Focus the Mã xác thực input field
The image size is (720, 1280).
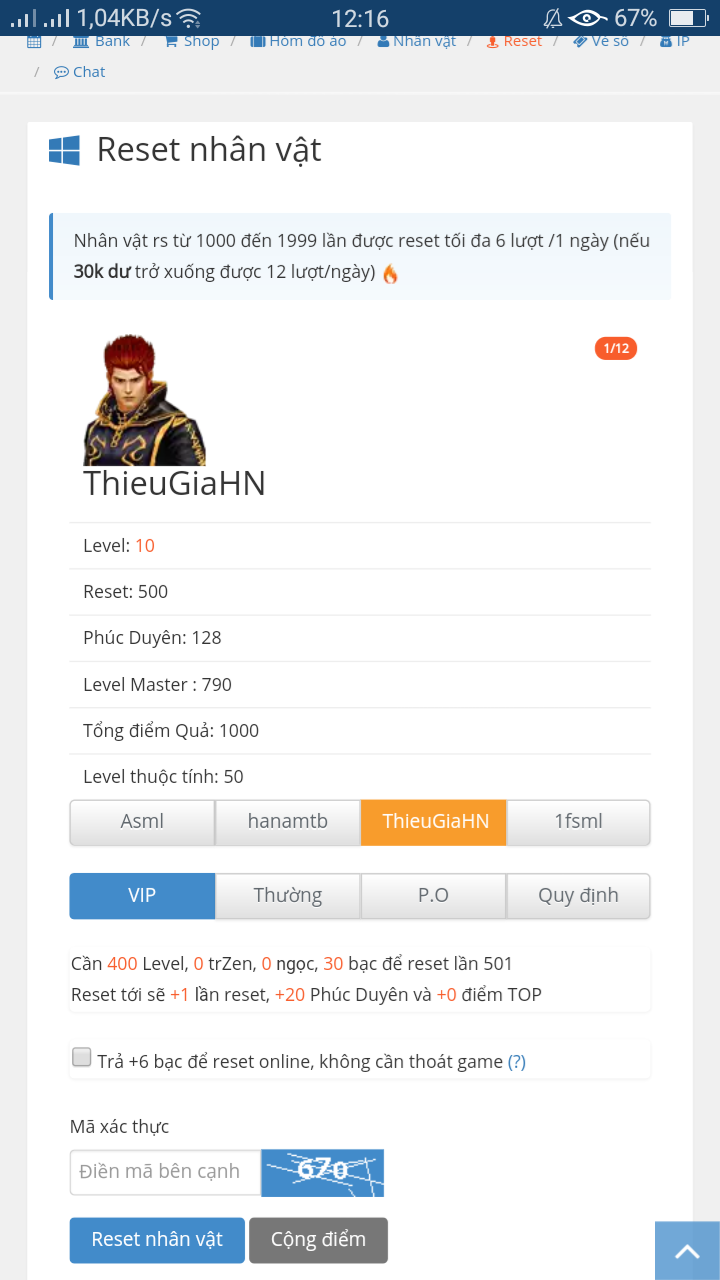click(x=165, y=1172)
